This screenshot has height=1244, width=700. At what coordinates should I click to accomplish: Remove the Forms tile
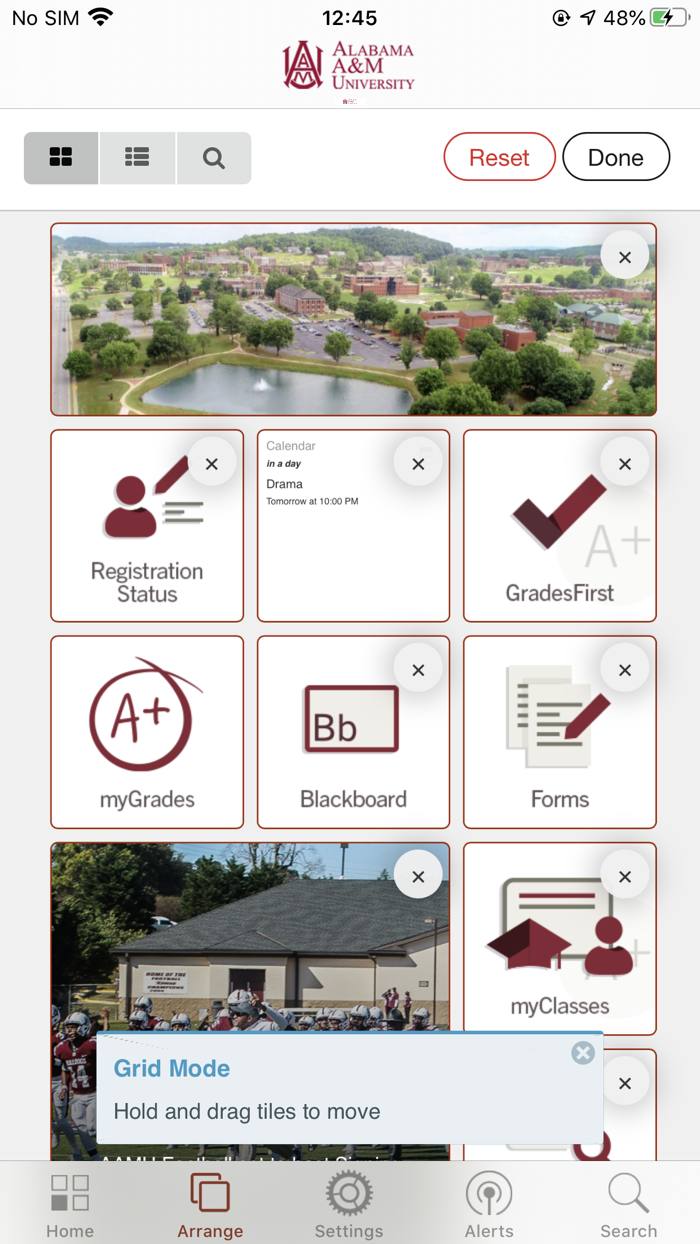point(625,670)
